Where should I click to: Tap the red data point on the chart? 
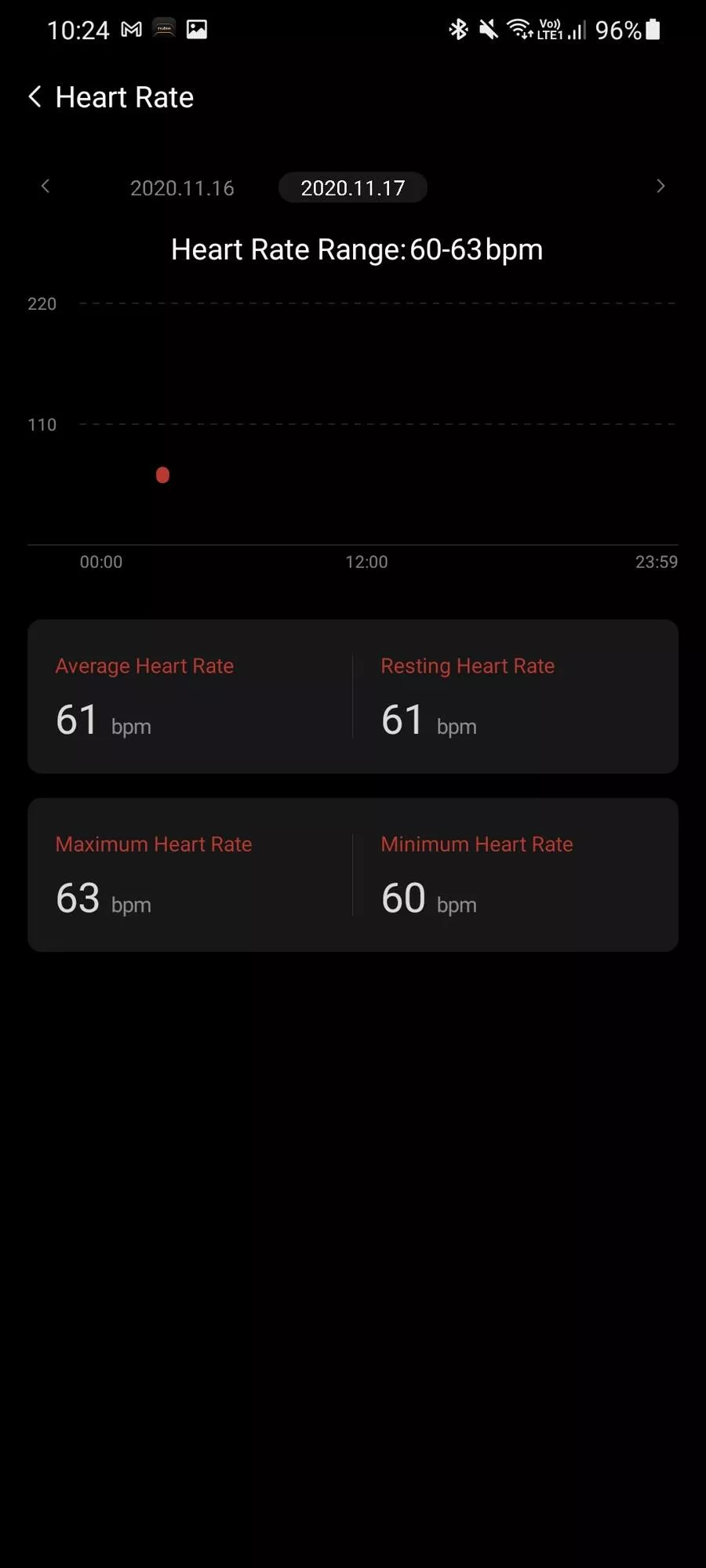[162, 475]
